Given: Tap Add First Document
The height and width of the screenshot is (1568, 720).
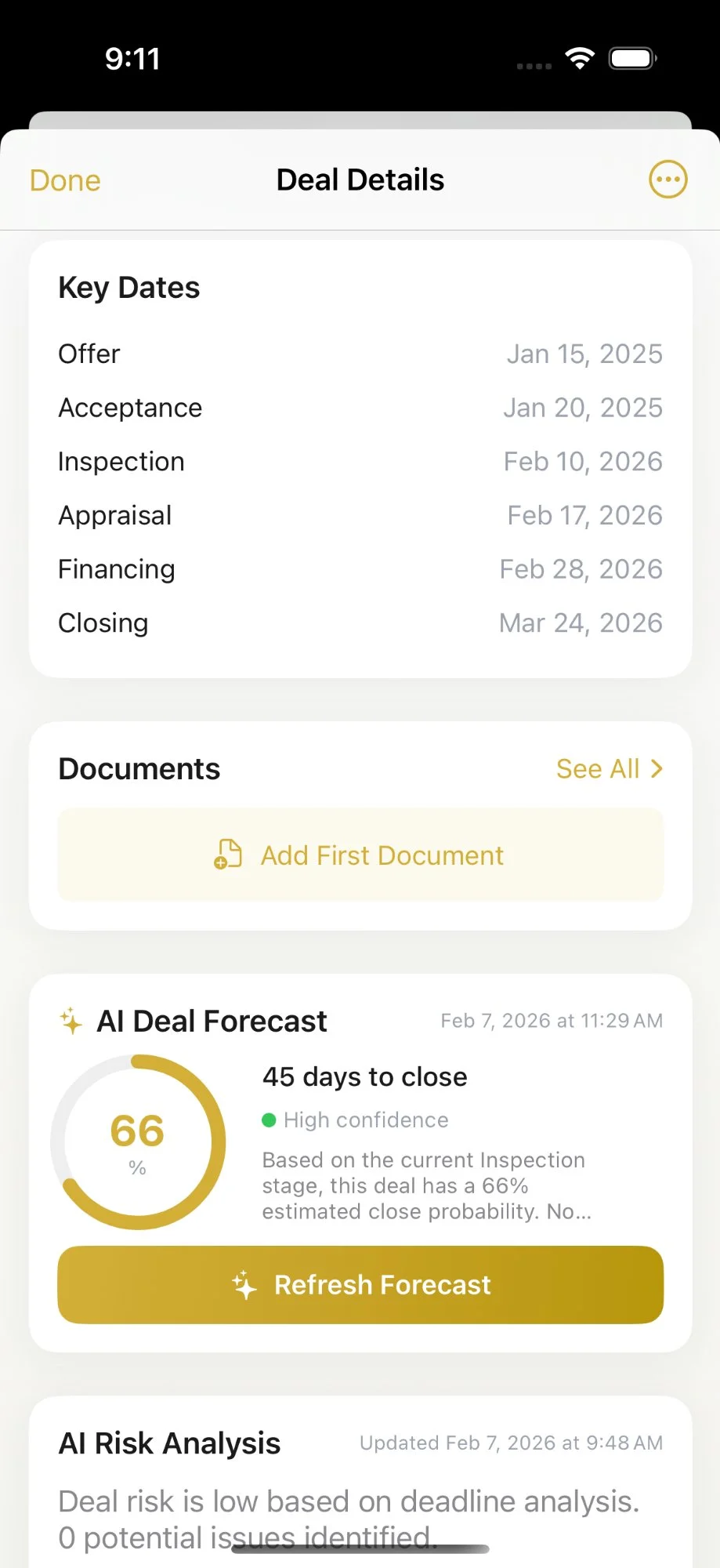Looking at the screenshot, I should tap(360, 855).
